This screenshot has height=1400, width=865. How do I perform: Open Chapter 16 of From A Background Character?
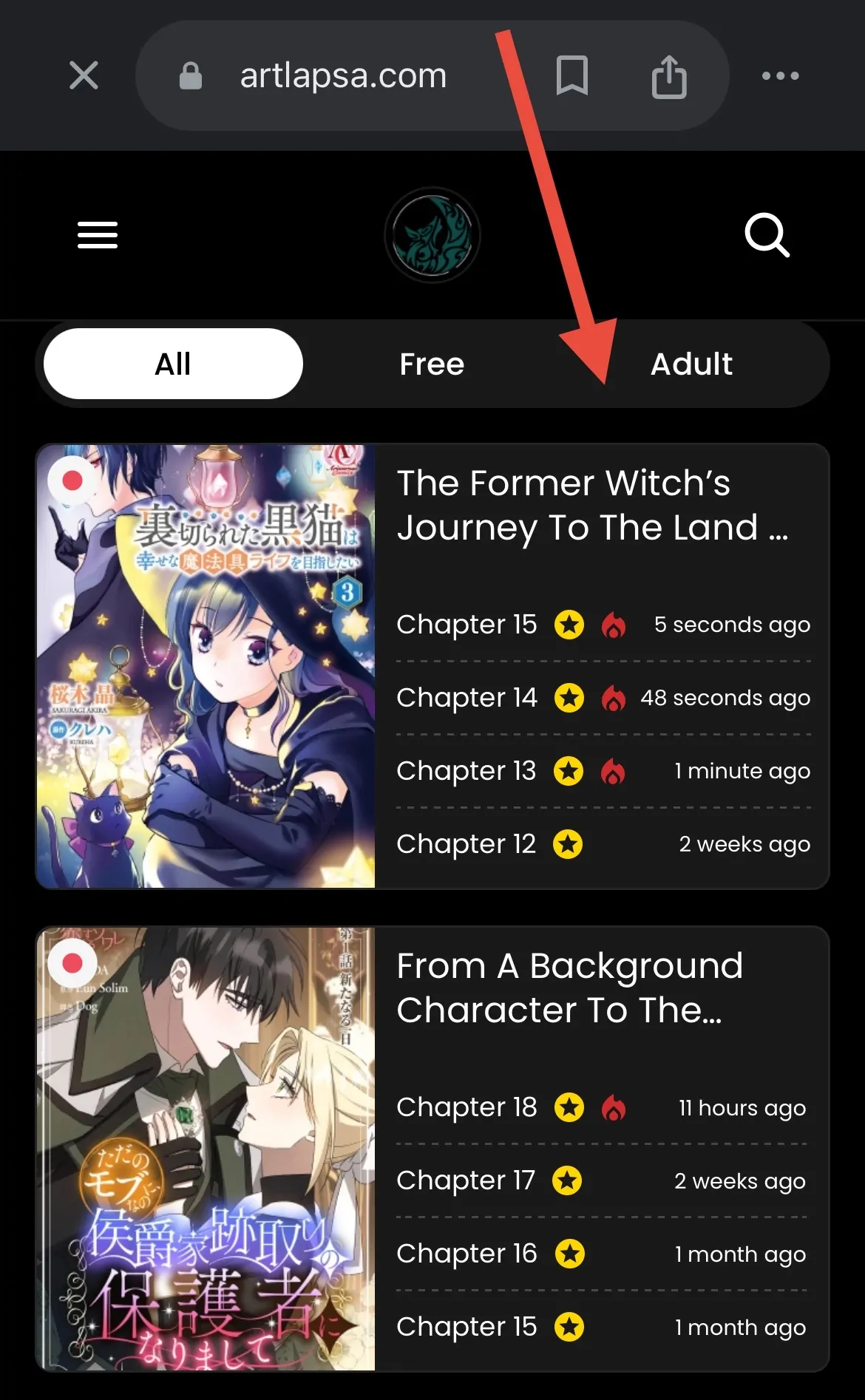pos(467,1254)
